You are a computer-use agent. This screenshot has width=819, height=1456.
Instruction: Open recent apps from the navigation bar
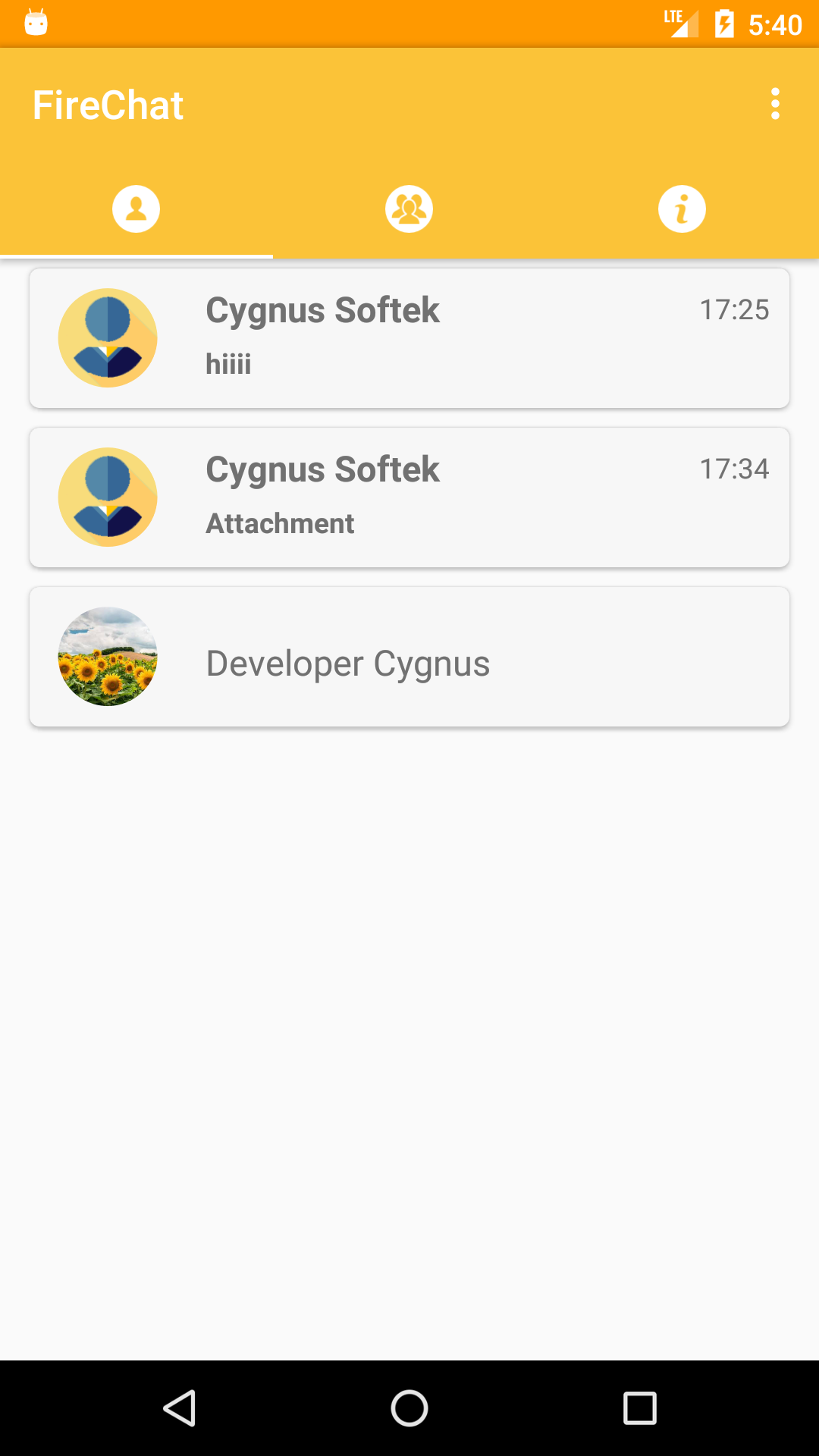(639, 1408)
